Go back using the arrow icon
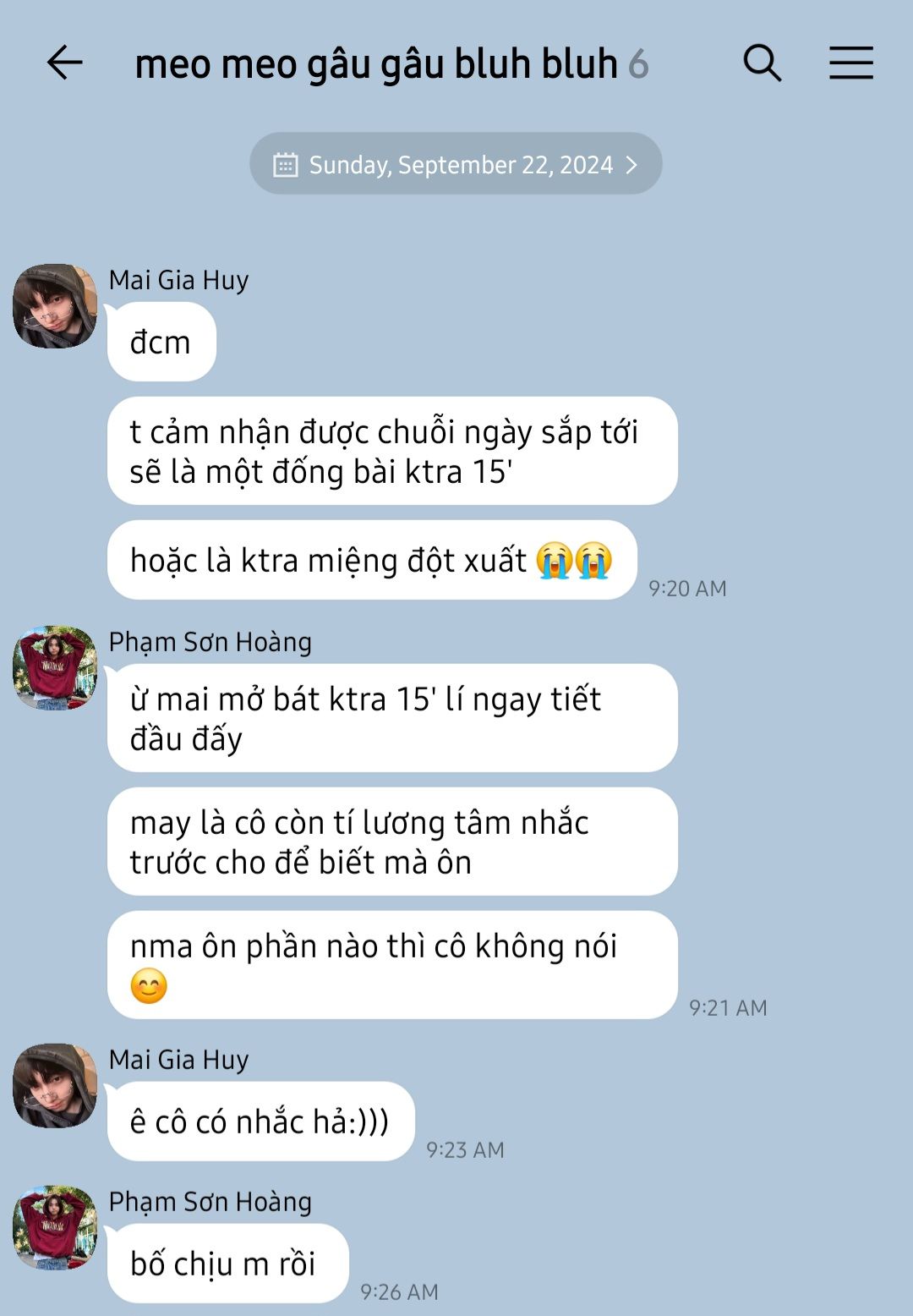 tap(64, 63)
